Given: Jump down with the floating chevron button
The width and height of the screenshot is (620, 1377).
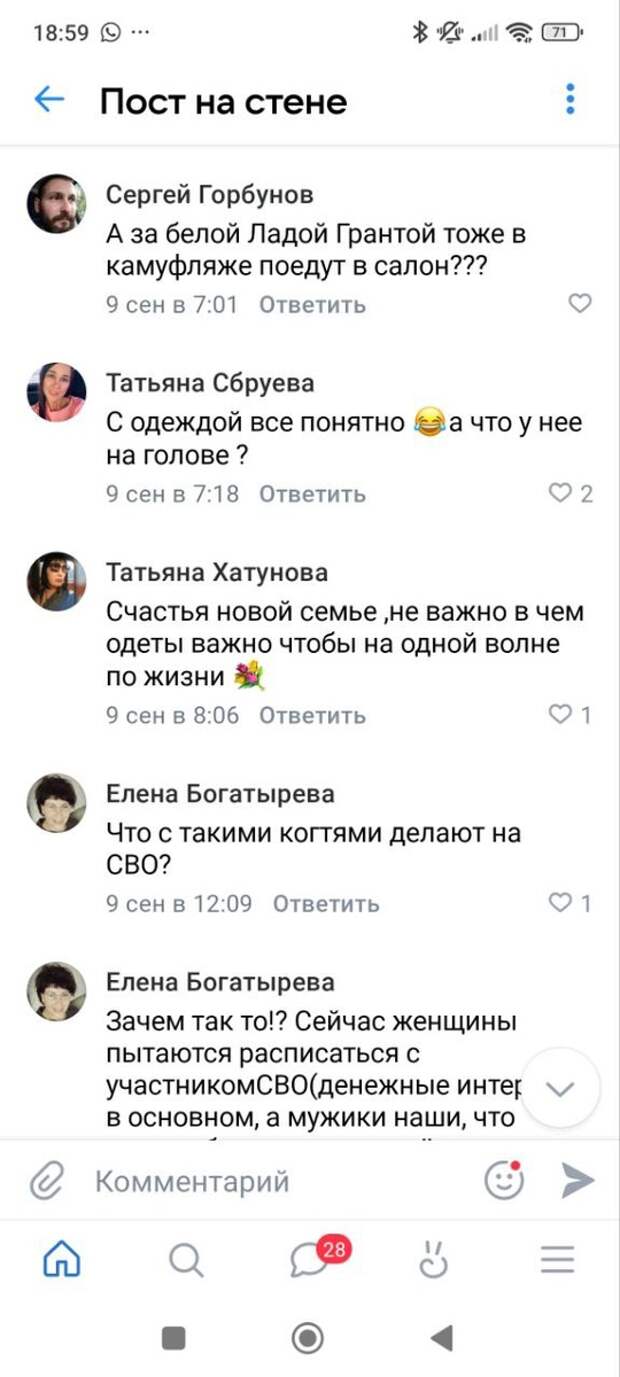Looking at the screenshot, I should 561,1089.
